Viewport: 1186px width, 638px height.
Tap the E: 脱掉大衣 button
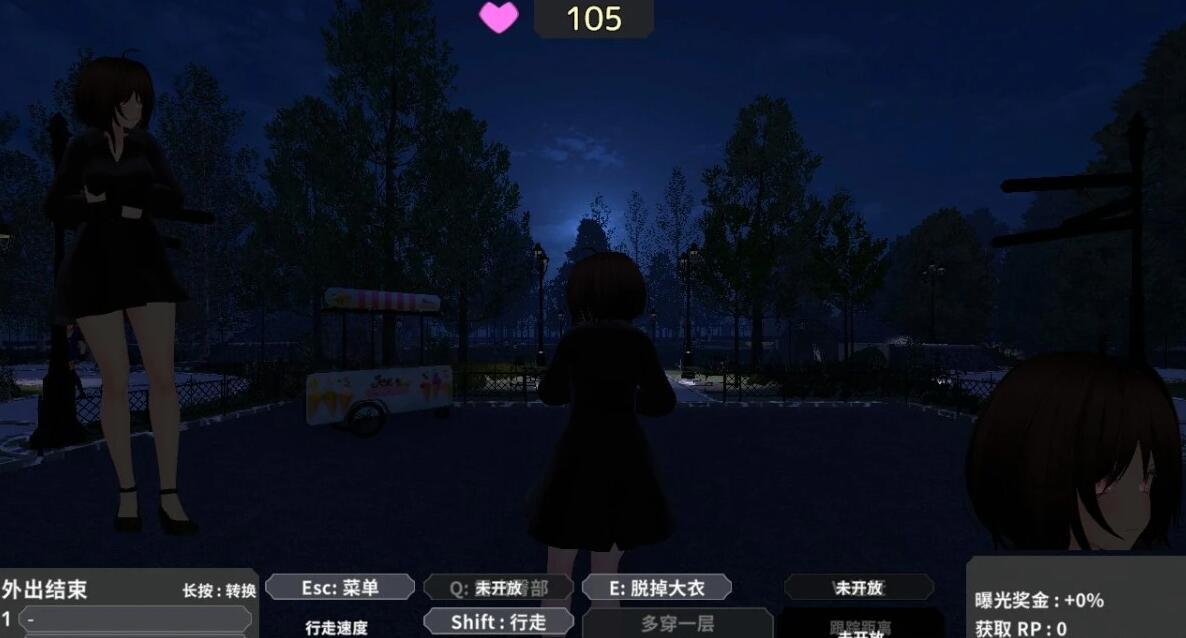click(x=657, y=588)
